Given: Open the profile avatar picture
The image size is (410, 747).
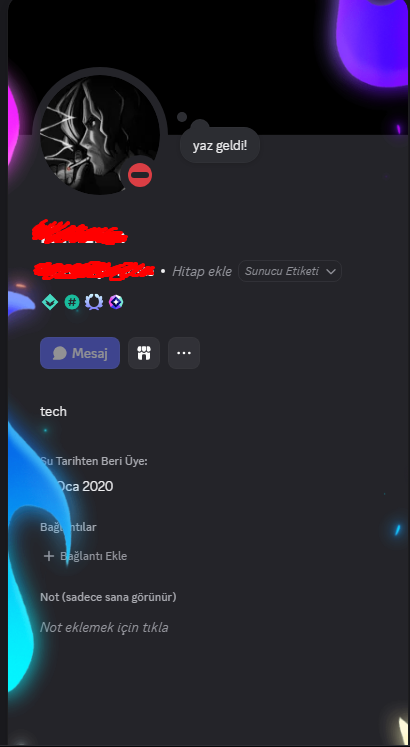Looking at the screenshot, I should [x=100, y=134].
